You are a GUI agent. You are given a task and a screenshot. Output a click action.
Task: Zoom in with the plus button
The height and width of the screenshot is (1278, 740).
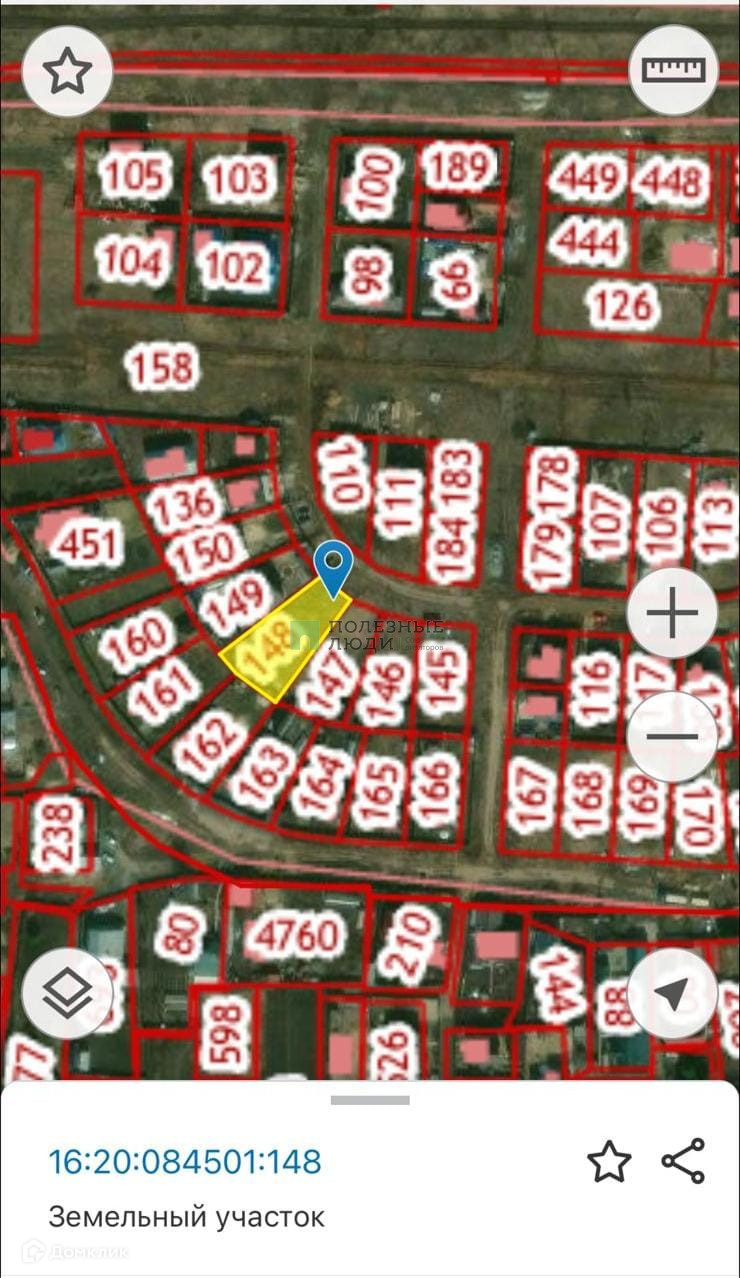pyautogui.click(x=672, y=613)
